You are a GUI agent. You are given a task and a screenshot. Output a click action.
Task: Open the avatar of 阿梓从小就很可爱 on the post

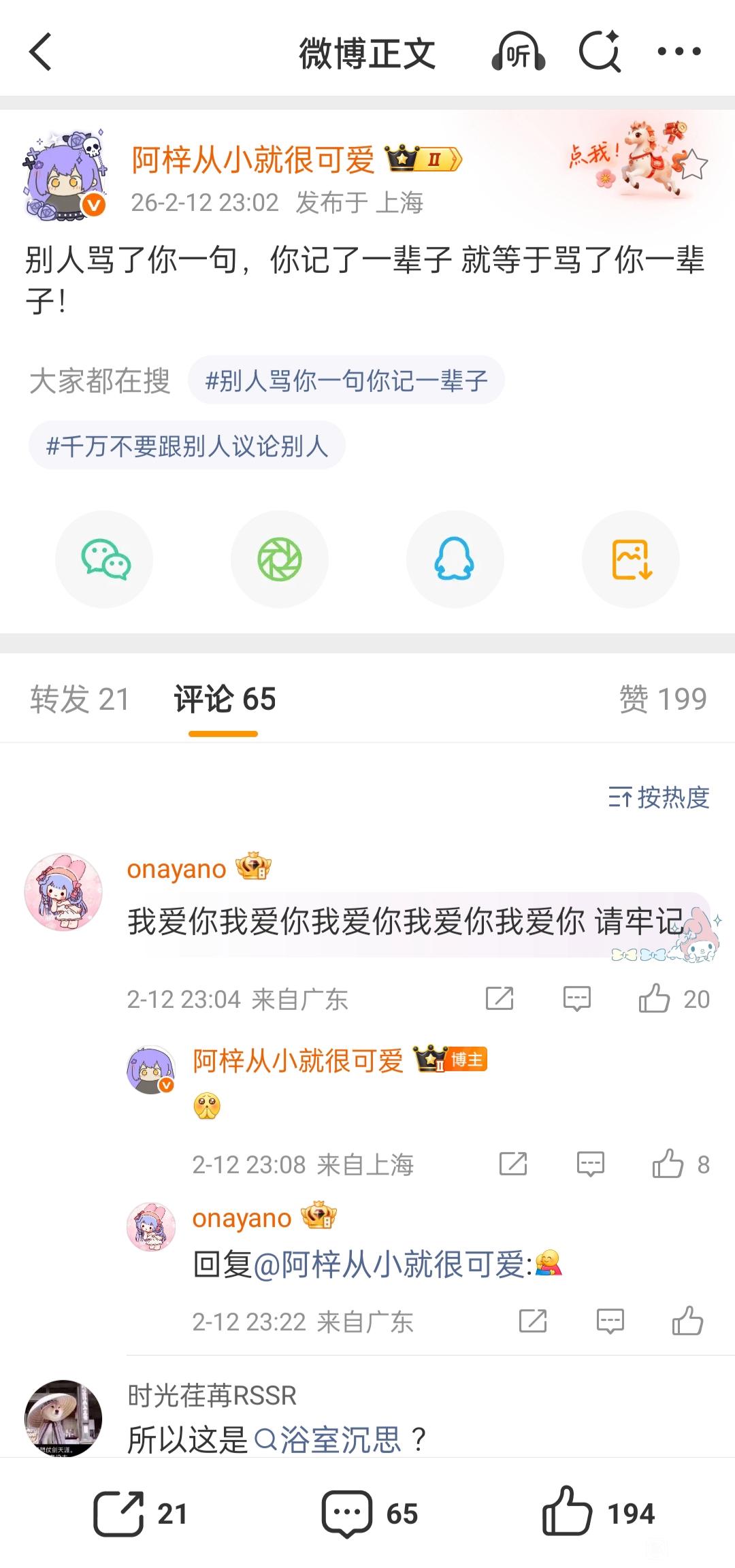coord(66,176)
